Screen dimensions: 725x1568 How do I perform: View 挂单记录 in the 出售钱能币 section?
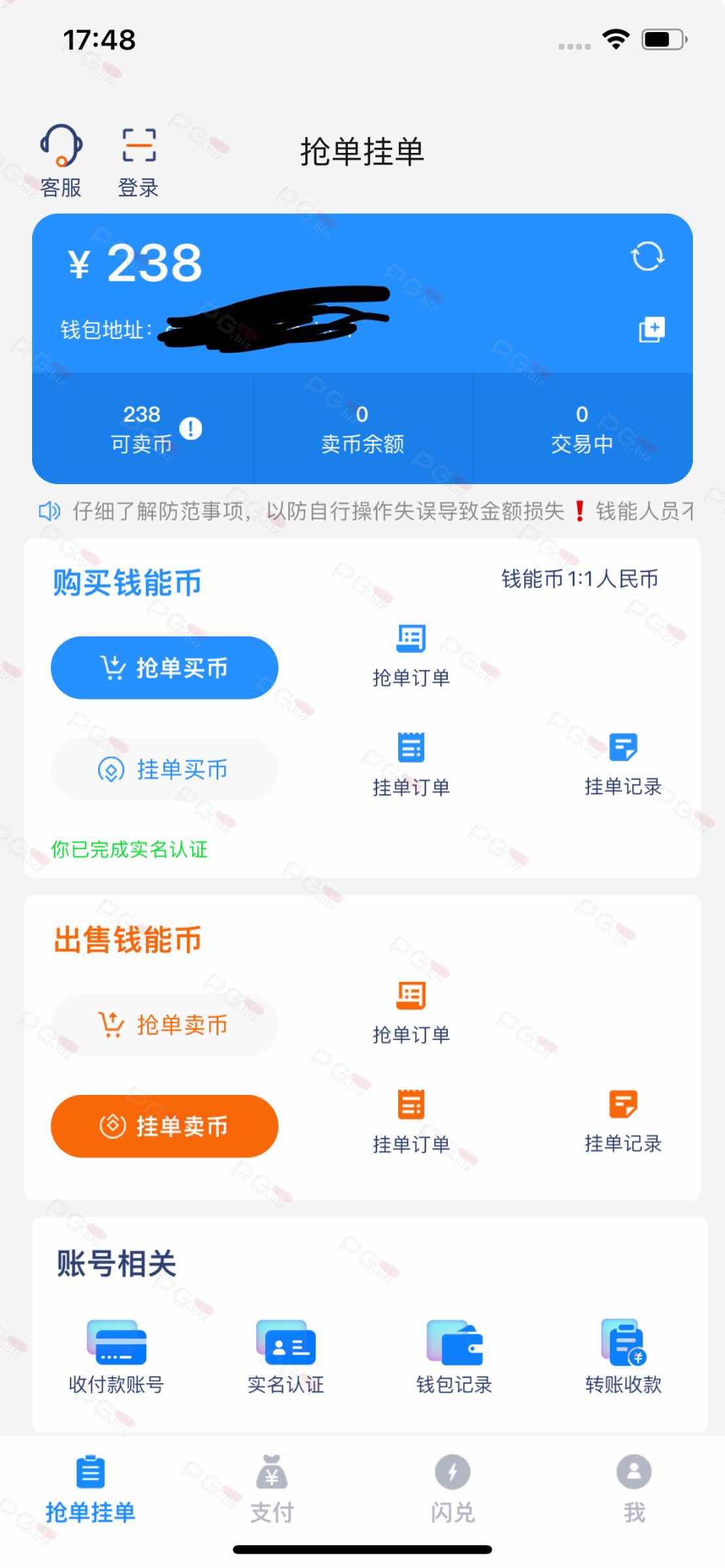[x=623, y=1121]
